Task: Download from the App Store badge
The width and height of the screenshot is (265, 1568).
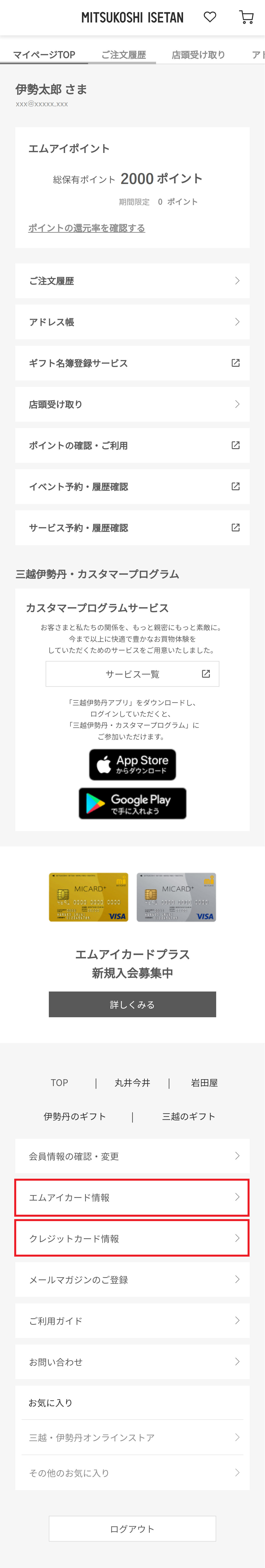Action: pos(132,764)
